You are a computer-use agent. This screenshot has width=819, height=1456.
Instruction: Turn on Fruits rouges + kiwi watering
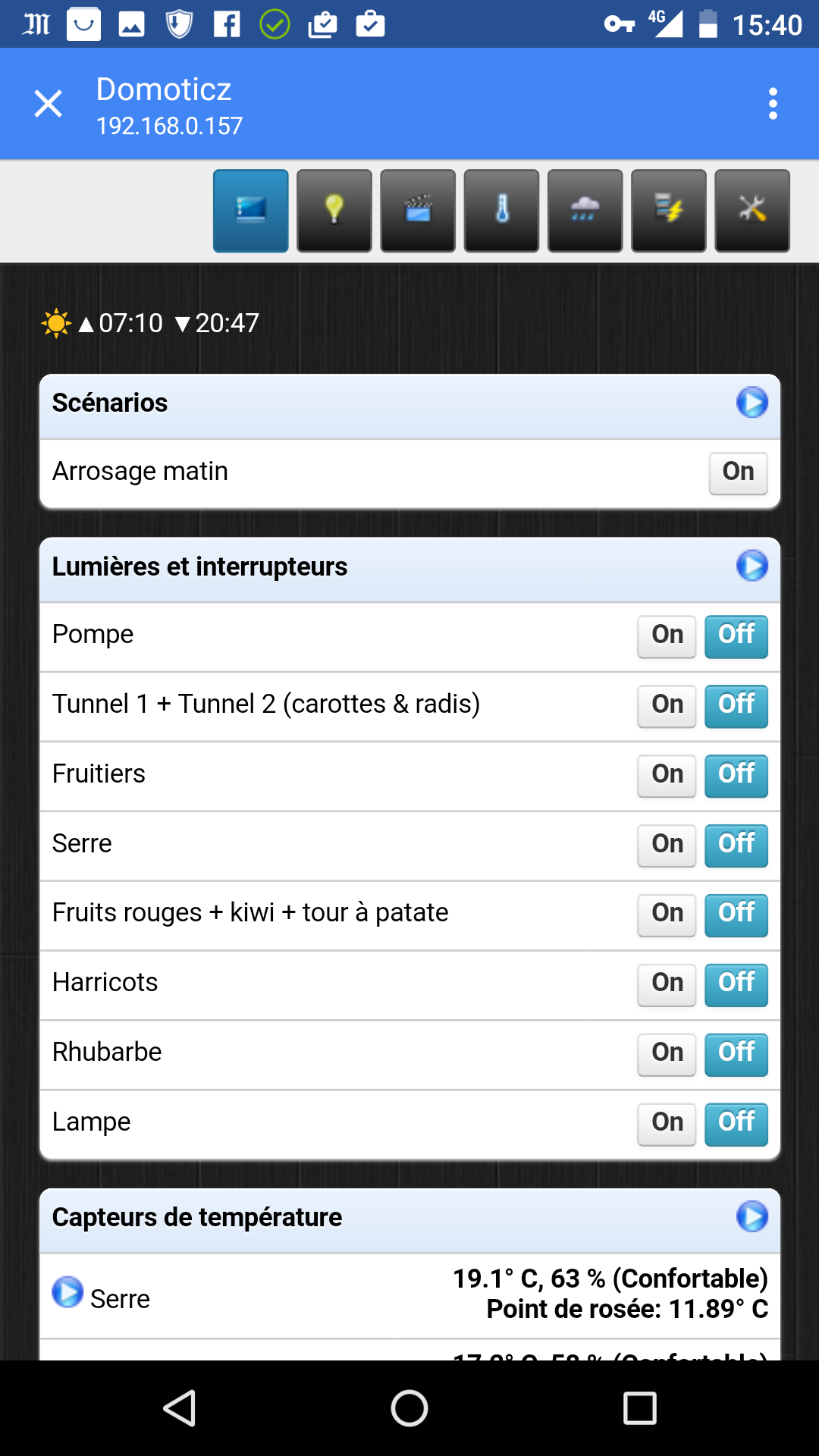667,915
